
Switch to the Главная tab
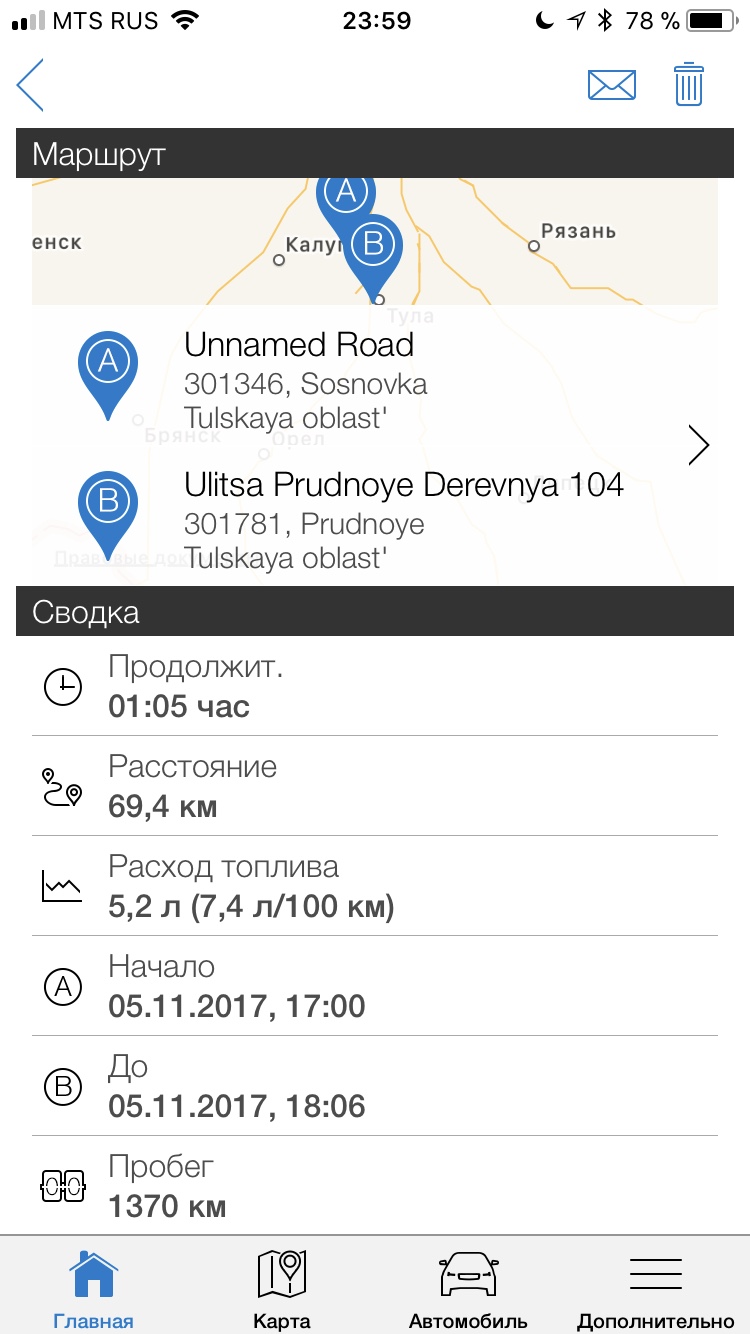pyautogui.click(x=93, y=1288)
